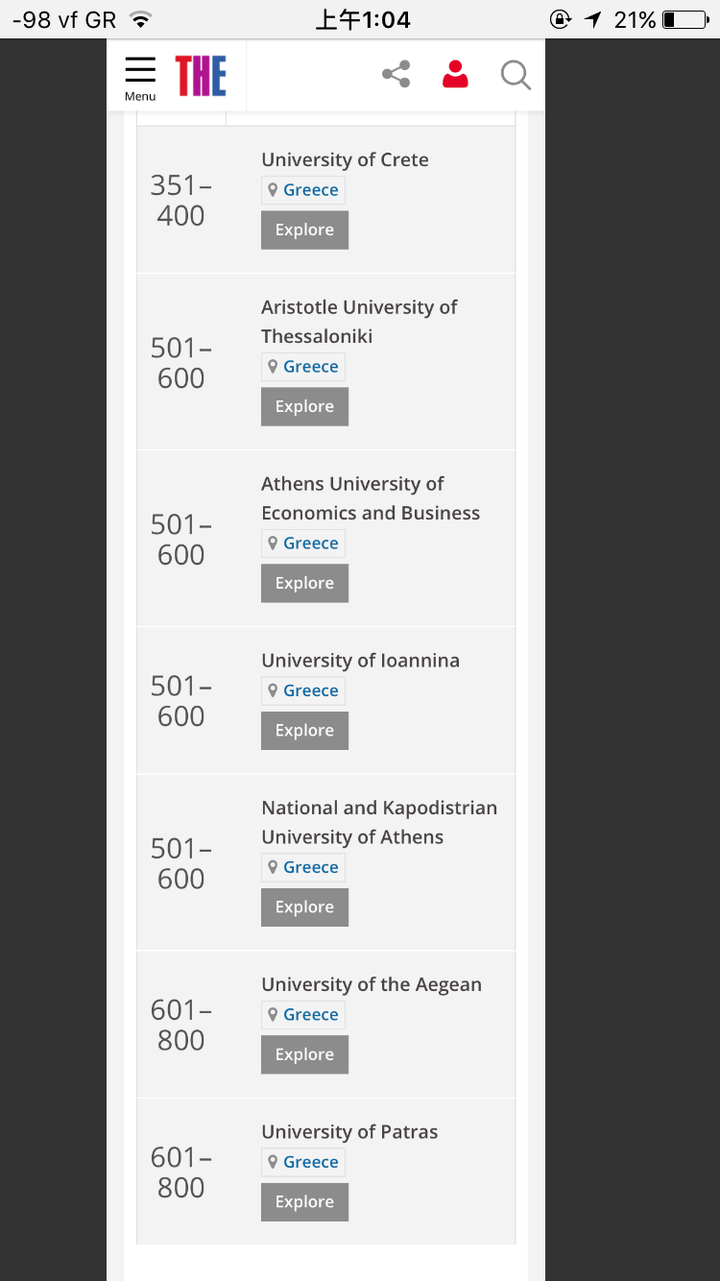720x1281 pixels.
Task: Explore National and Kapodistrian University of Athens
Action: [305, 907]
